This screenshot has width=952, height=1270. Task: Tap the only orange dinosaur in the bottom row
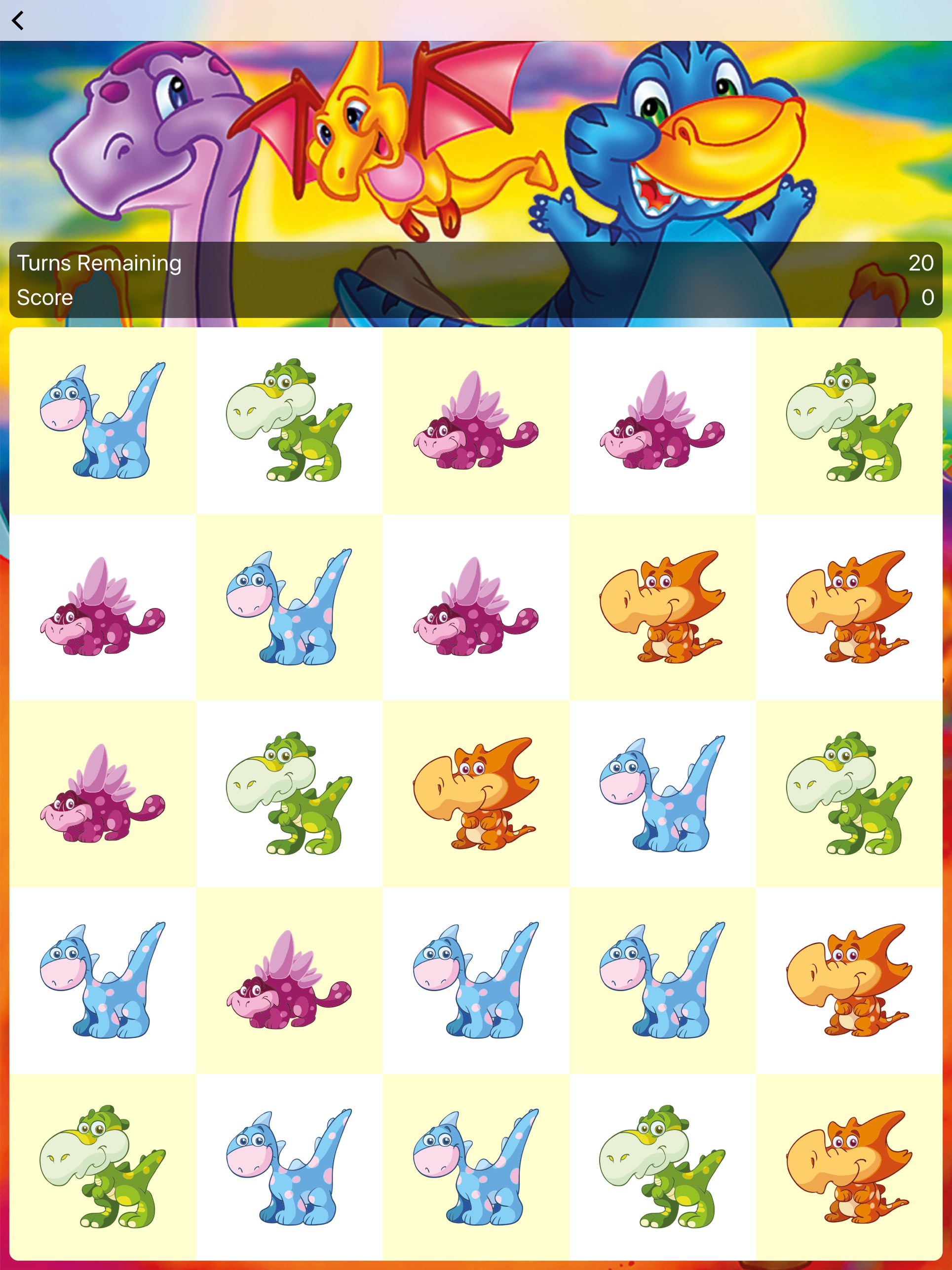point(849,1167)
